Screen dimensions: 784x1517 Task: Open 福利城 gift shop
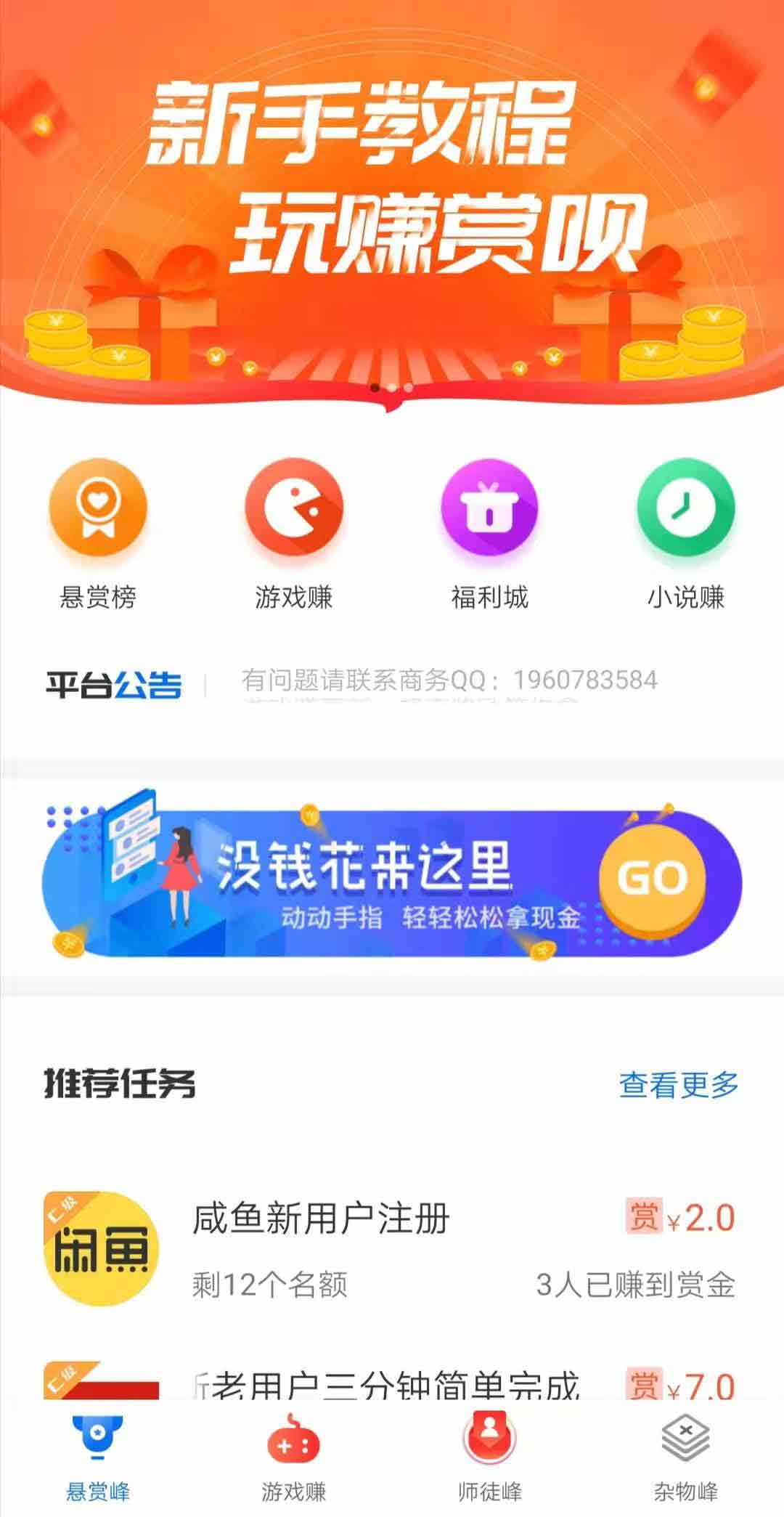[x=490, y=534]
